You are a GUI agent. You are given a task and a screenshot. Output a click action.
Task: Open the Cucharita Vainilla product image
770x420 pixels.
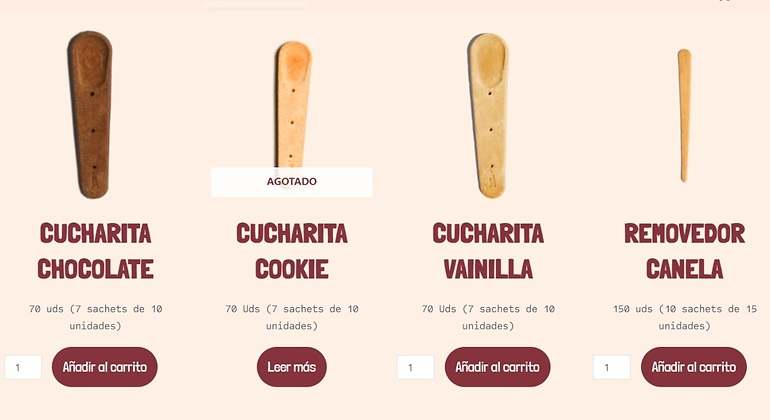[488, 115]
